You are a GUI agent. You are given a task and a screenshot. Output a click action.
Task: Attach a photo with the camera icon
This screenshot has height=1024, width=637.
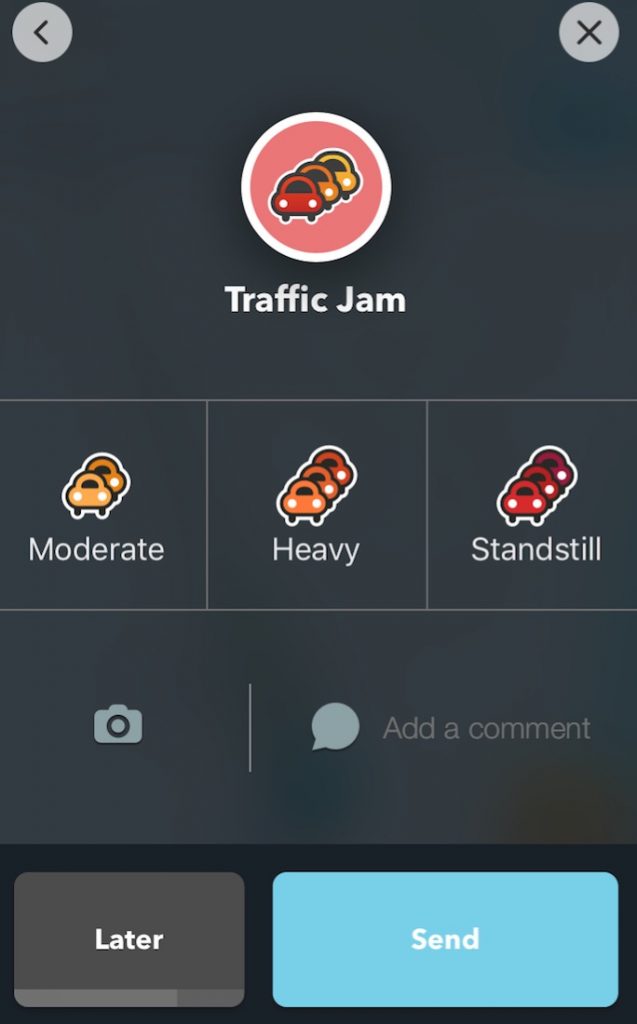coord(118,724)
